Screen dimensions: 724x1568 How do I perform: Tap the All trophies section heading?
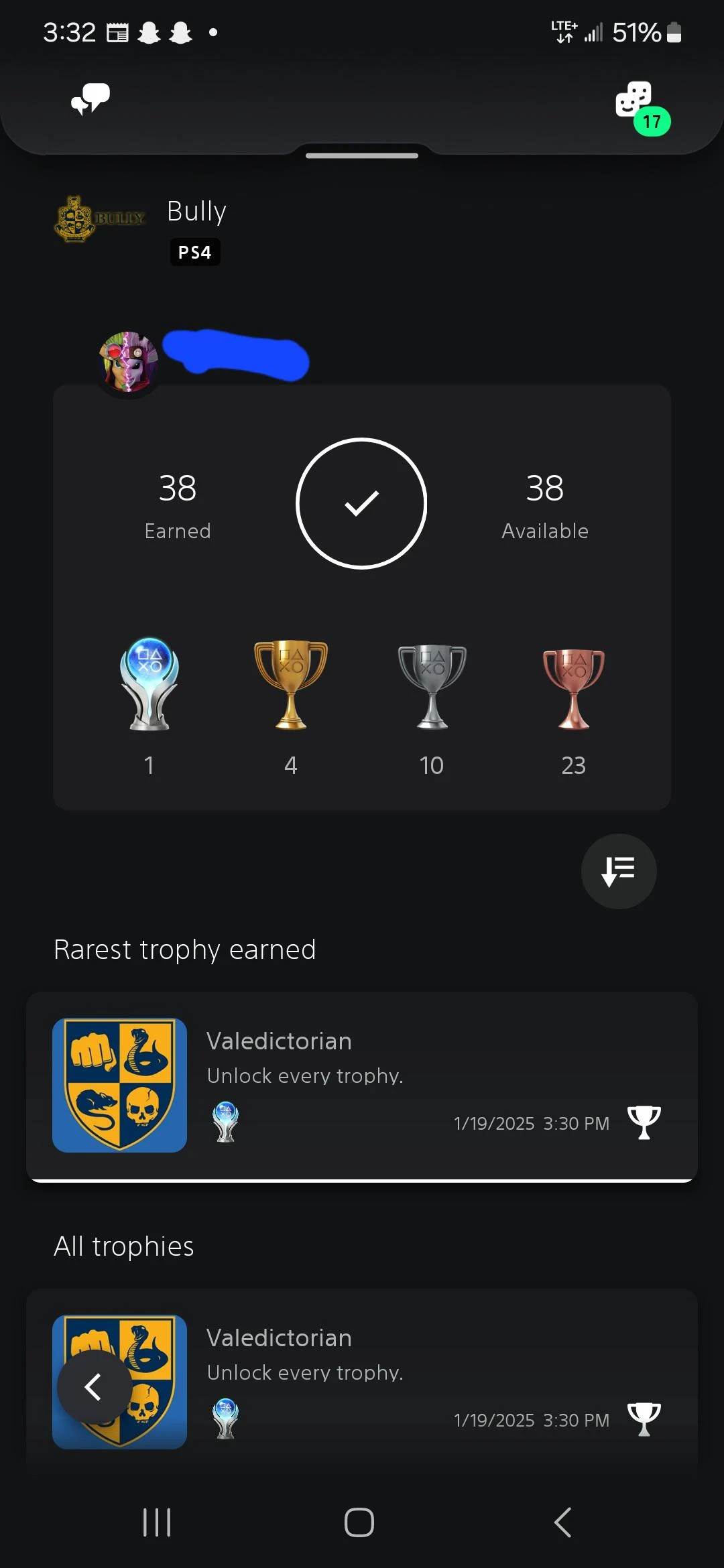tap(123, 1246)
